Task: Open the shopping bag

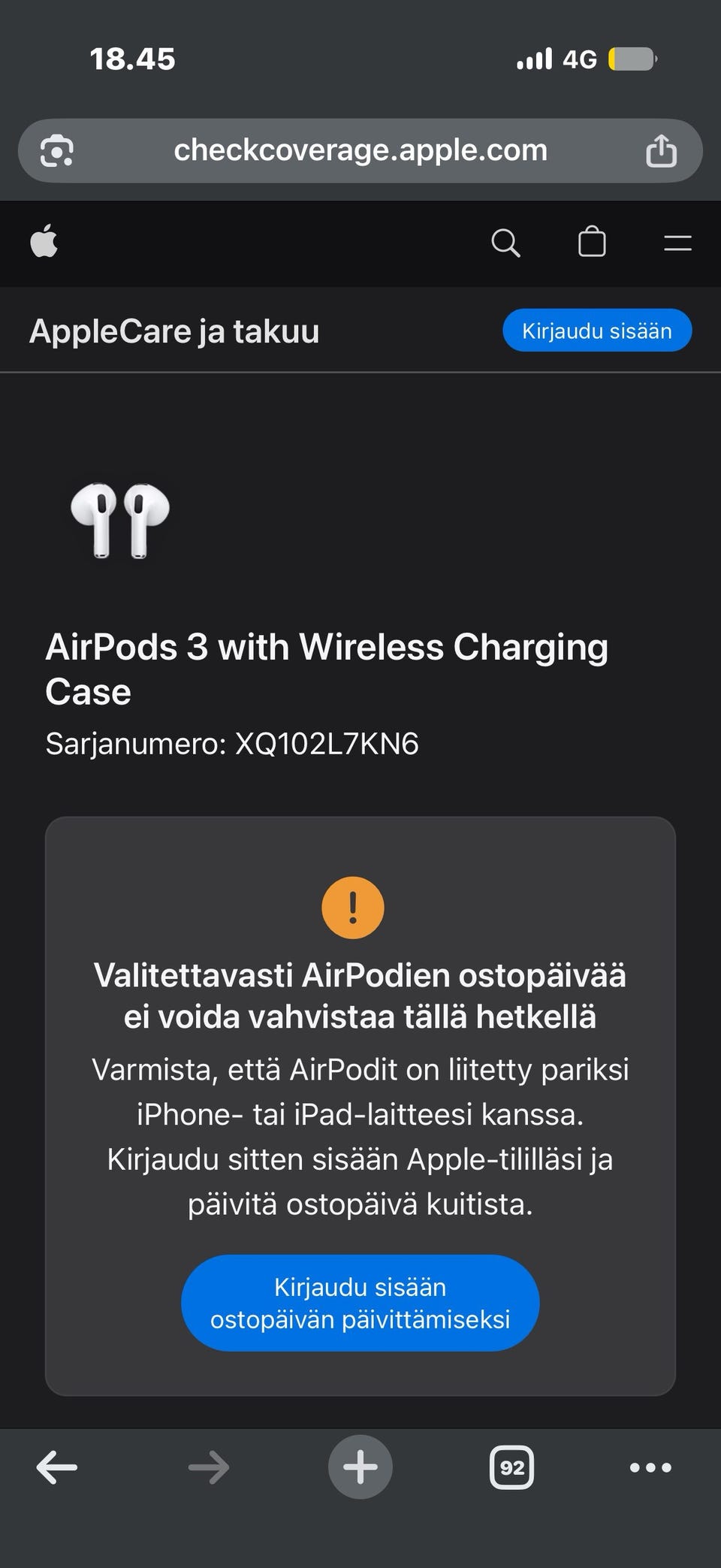Action: coord(592,242)
